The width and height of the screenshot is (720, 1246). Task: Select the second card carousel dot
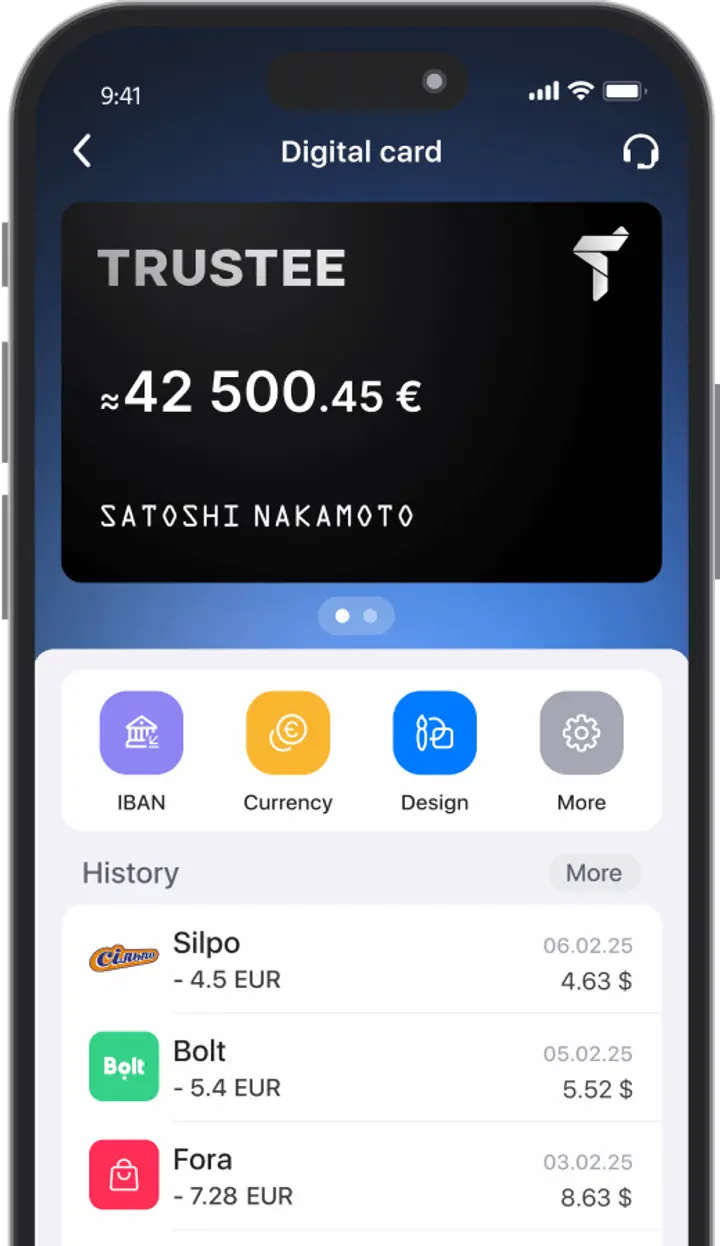click(372, 615)
